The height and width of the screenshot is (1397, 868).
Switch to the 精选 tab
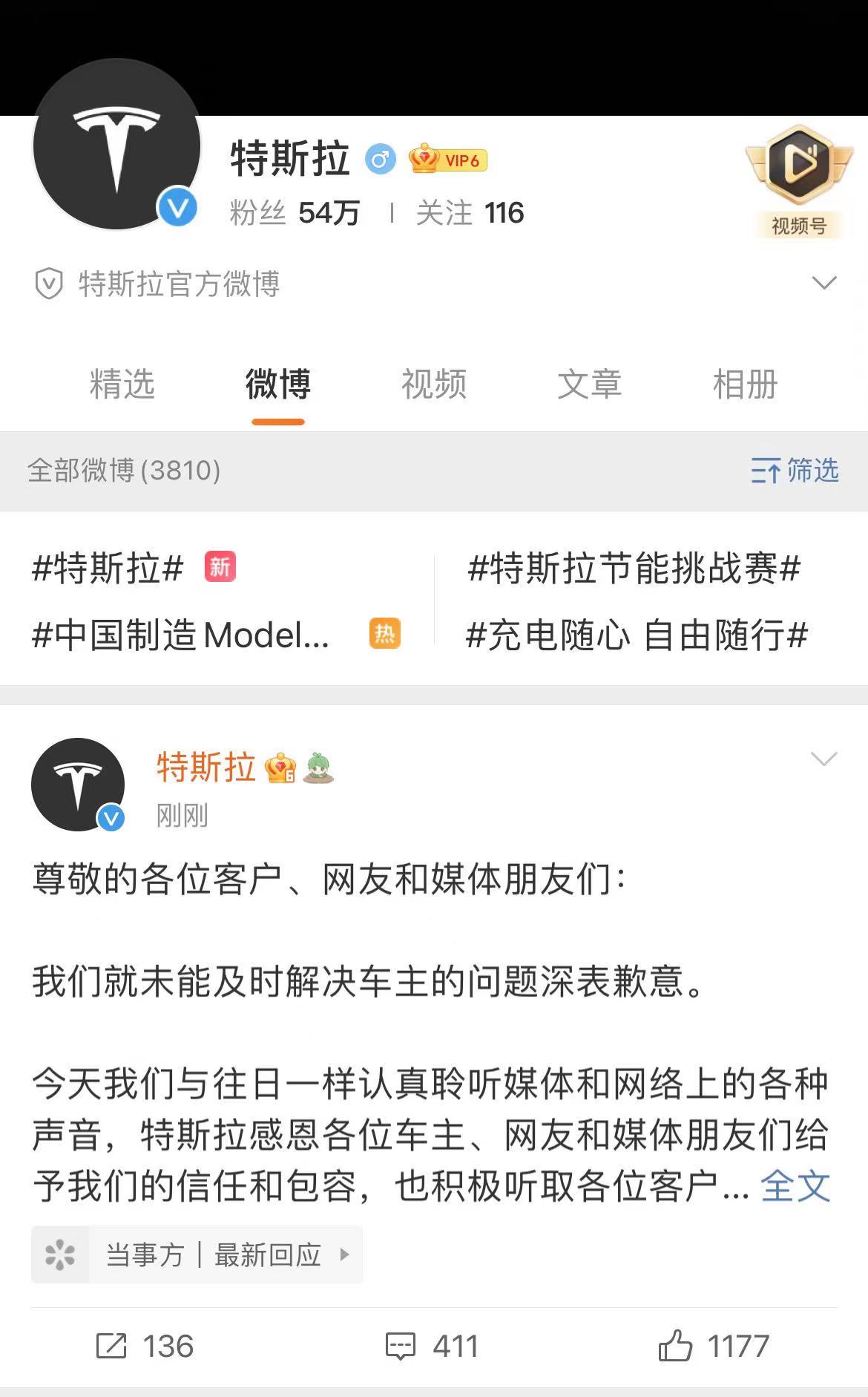click(122, 385)
